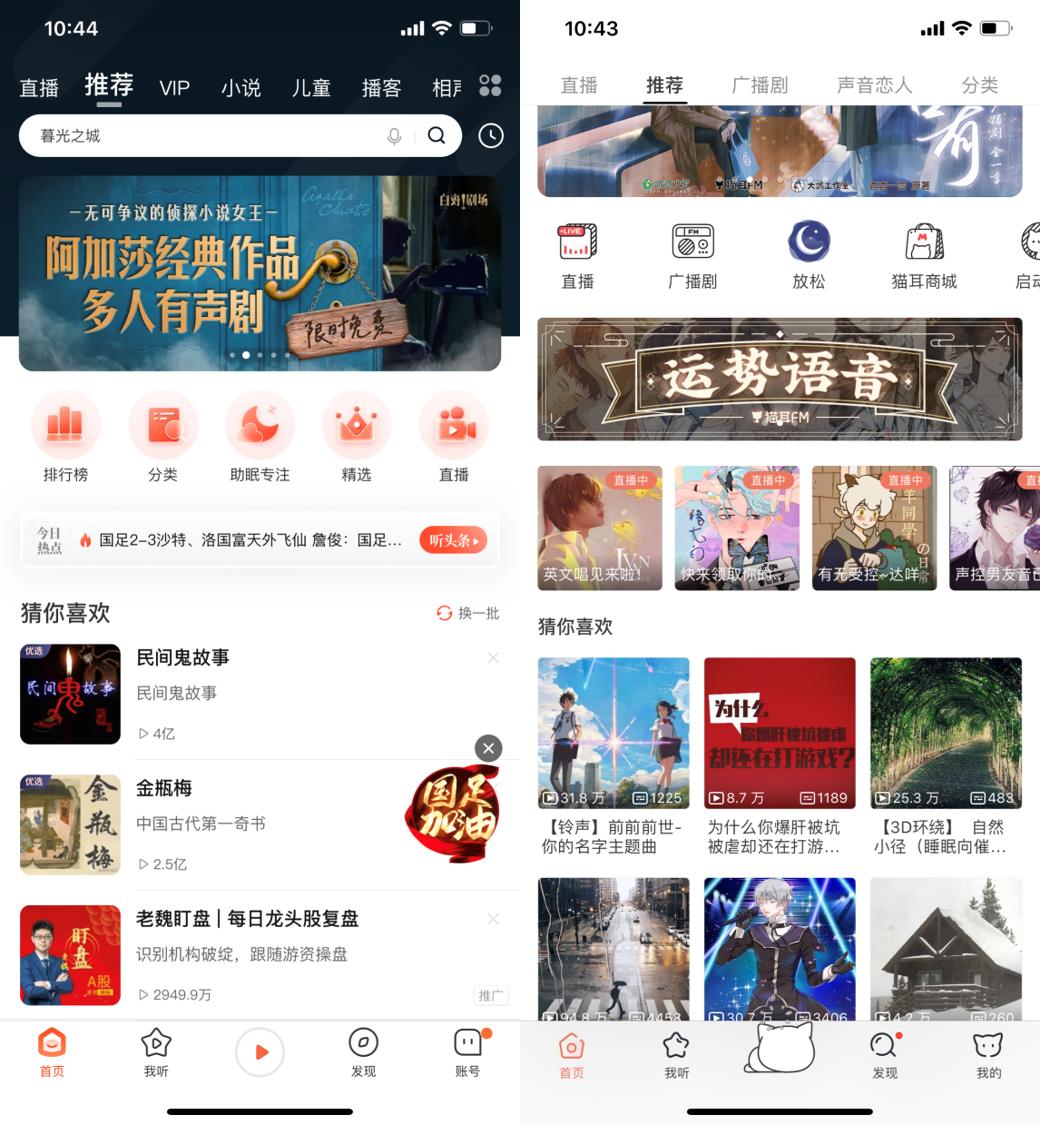Image resolution: width=1040 pixels, height=1125 pixels.
Task: Open listening history clock icon
Action: point(491,136)
